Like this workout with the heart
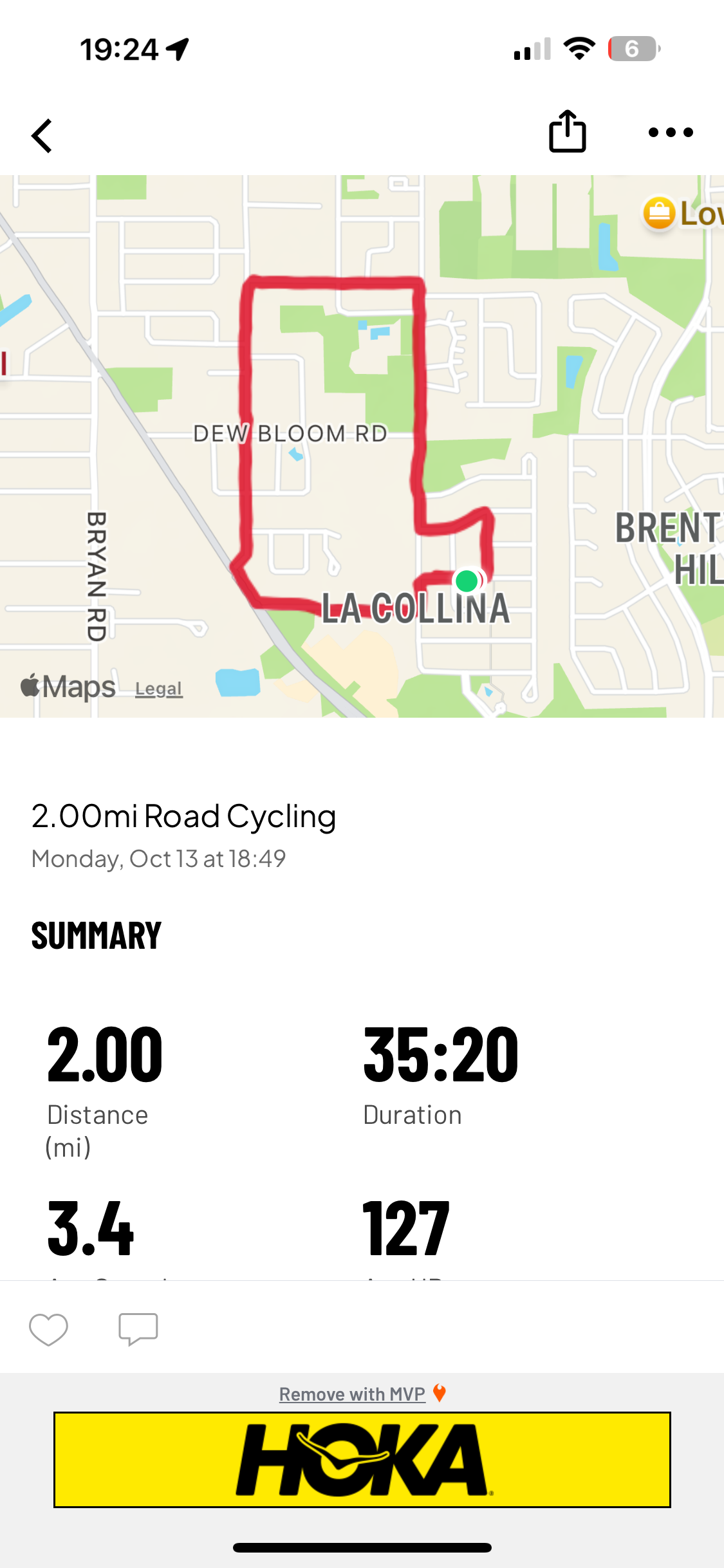The height and width of the screenshot is (1568, 724). click(48, 1329)
